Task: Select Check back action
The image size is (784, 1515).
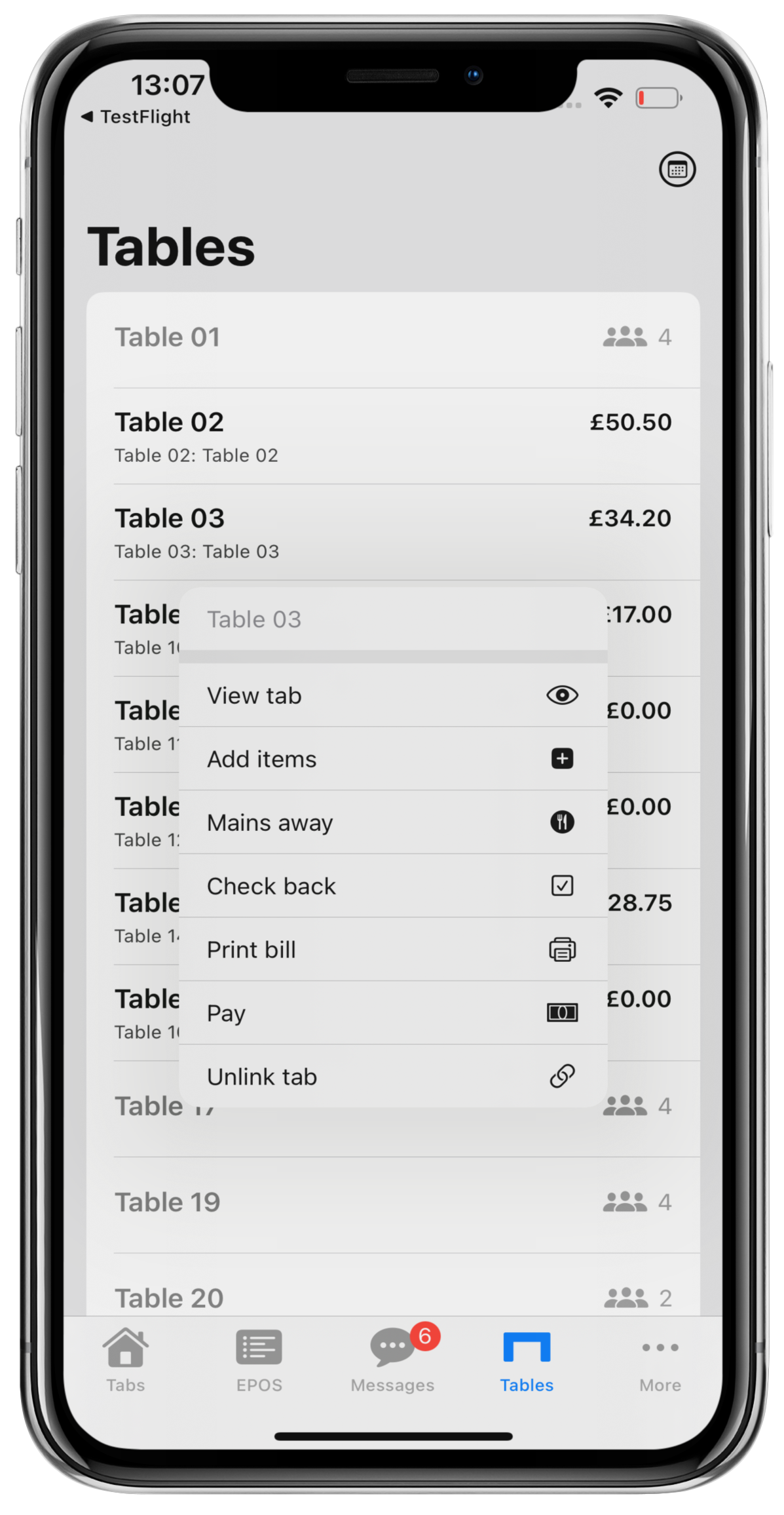Action: (x=393, y=886)
